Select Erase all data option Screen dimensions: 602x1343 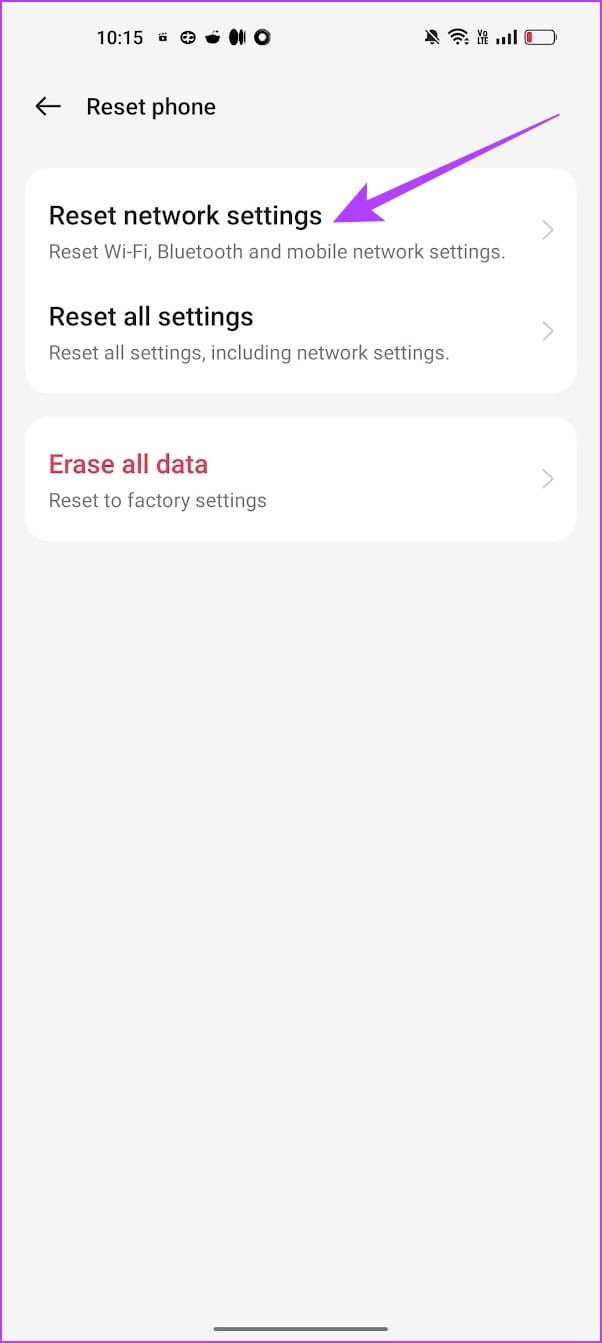coord(128,478)
